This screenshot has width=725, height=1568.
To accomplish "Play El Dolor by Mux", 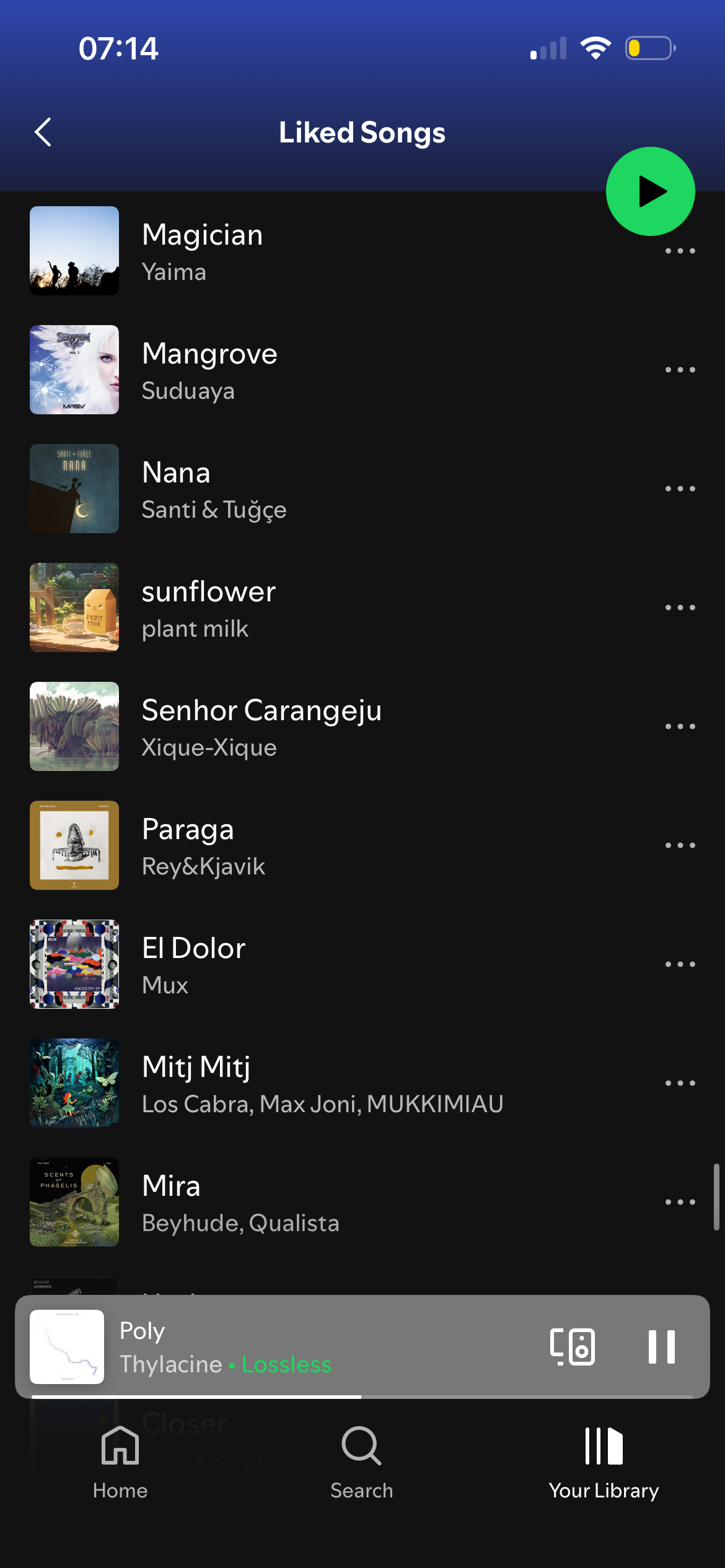I will click(x=310, y=964).
